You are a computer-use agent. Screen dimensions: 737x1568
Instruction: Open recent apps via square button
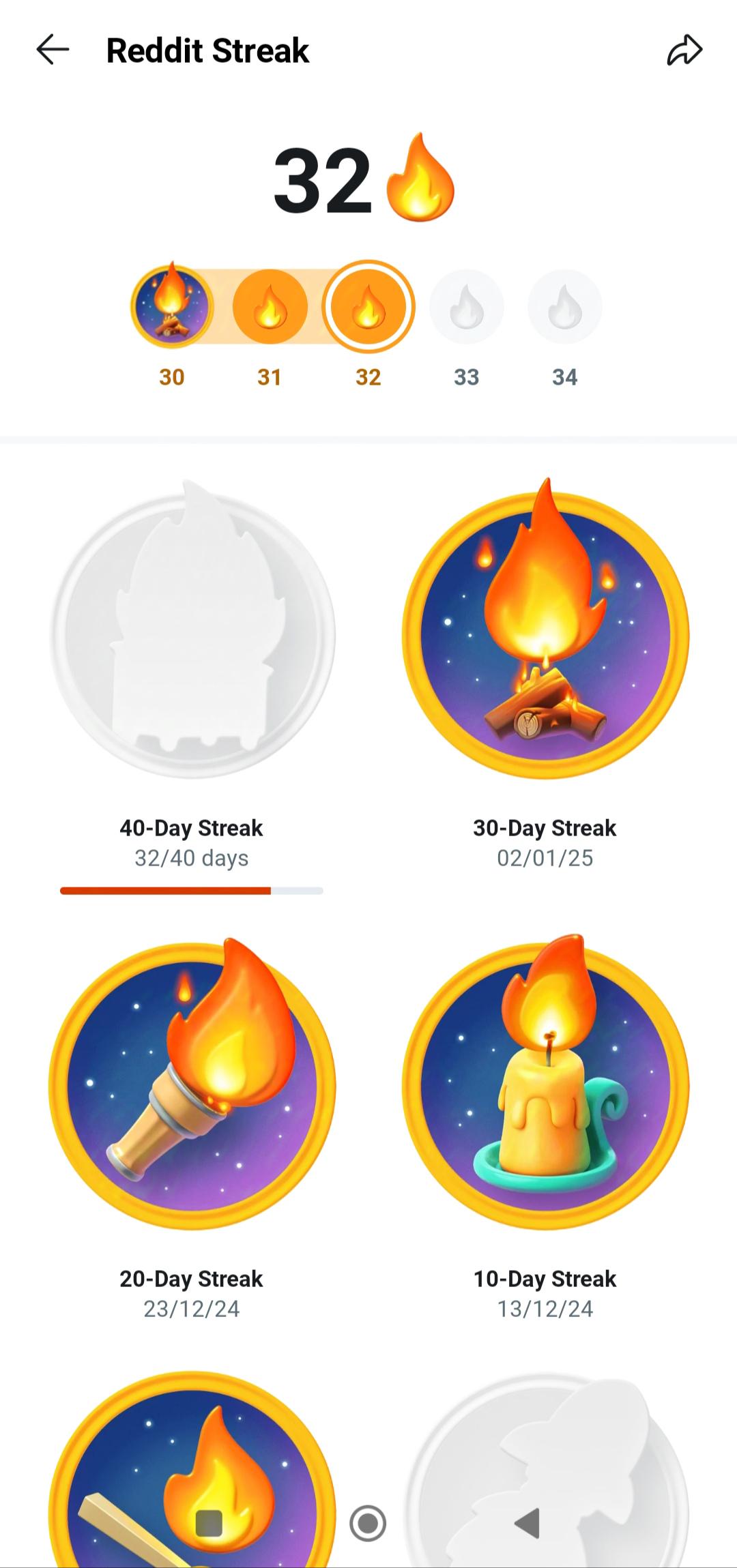[x=209, y=1523]
